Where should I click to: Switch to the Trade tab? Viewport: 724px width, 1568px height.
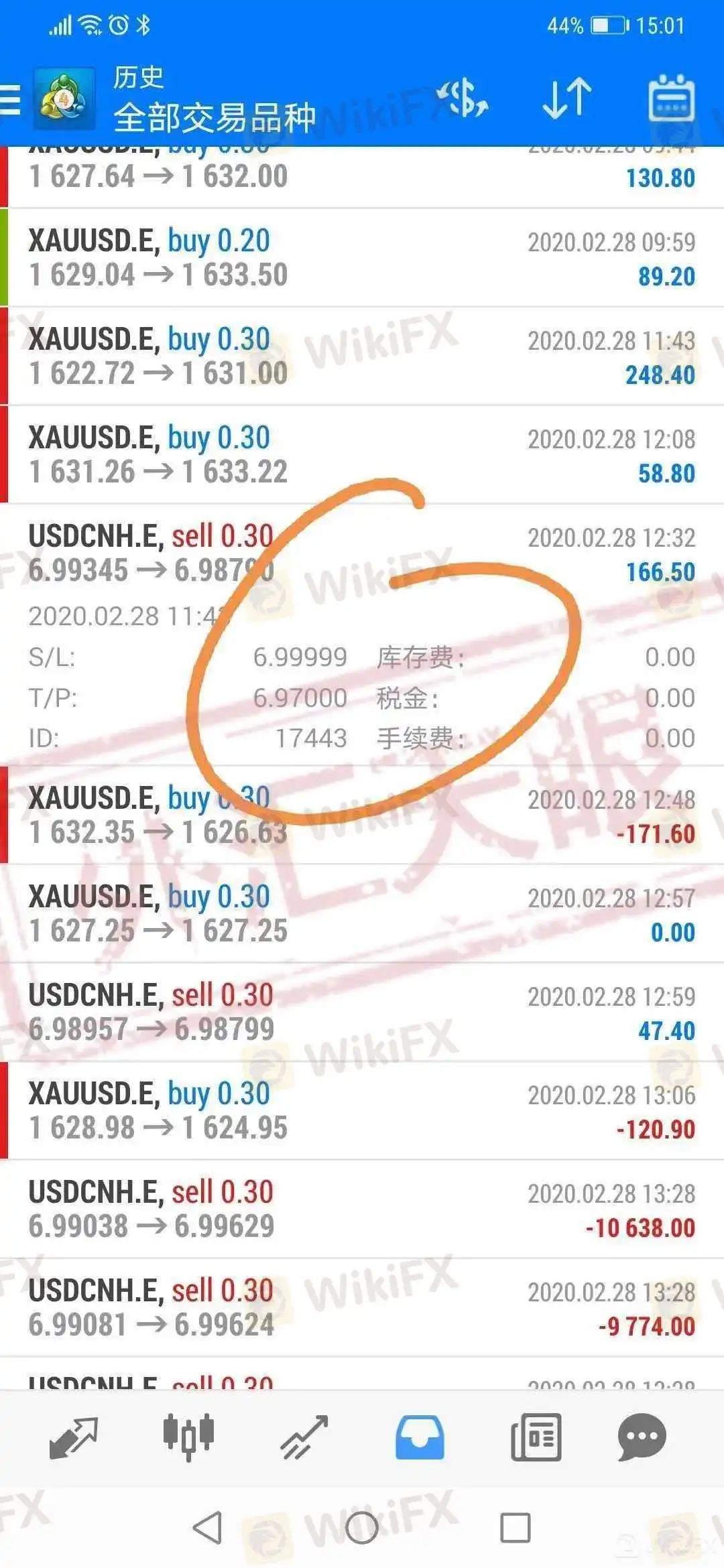(x=304, y=1437)
